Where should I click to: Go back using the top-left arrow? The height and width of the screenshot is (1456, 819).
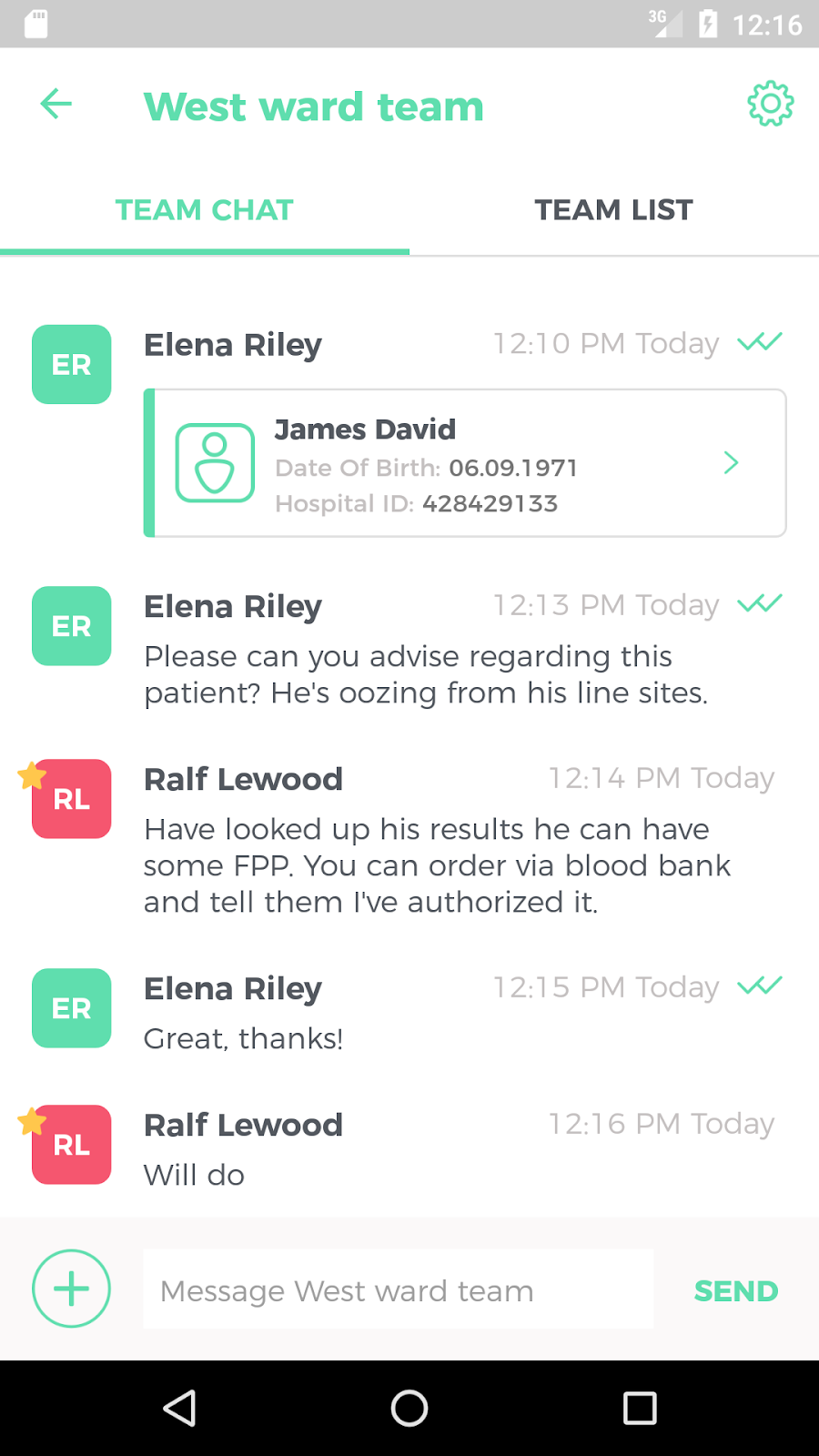56,104
